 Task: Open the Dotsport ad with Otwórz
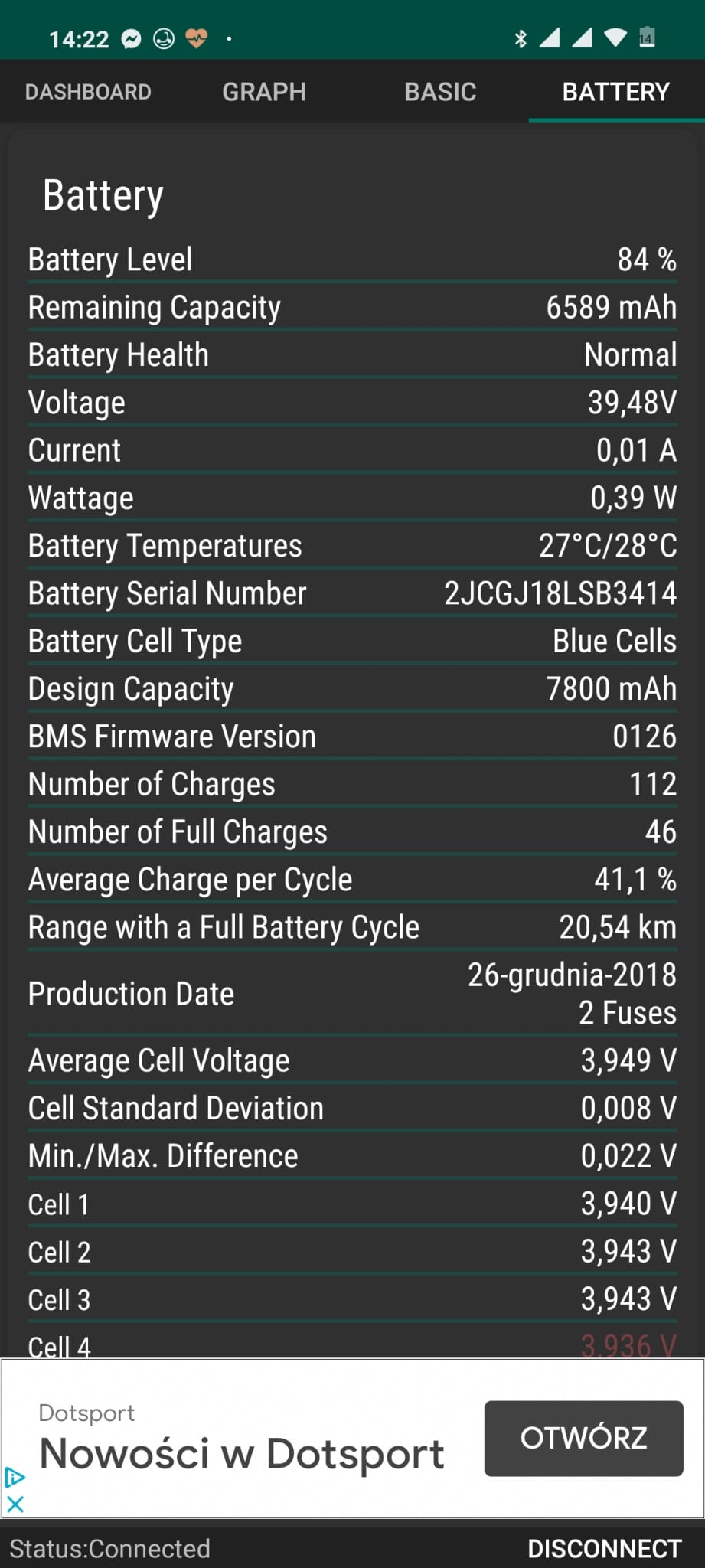[583, 1438]
